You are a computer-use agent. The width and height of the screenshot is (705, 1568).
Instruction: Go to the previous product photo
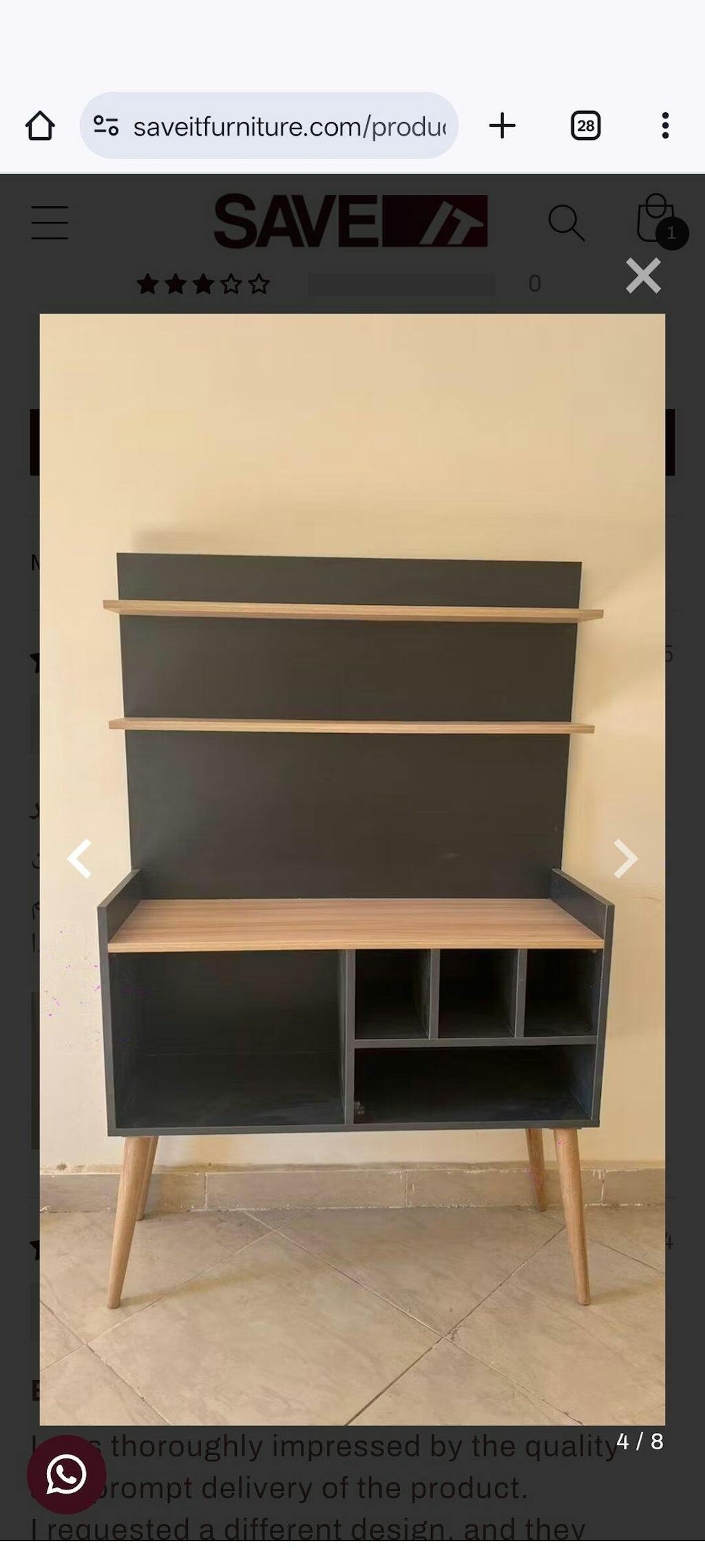[80, 859]
